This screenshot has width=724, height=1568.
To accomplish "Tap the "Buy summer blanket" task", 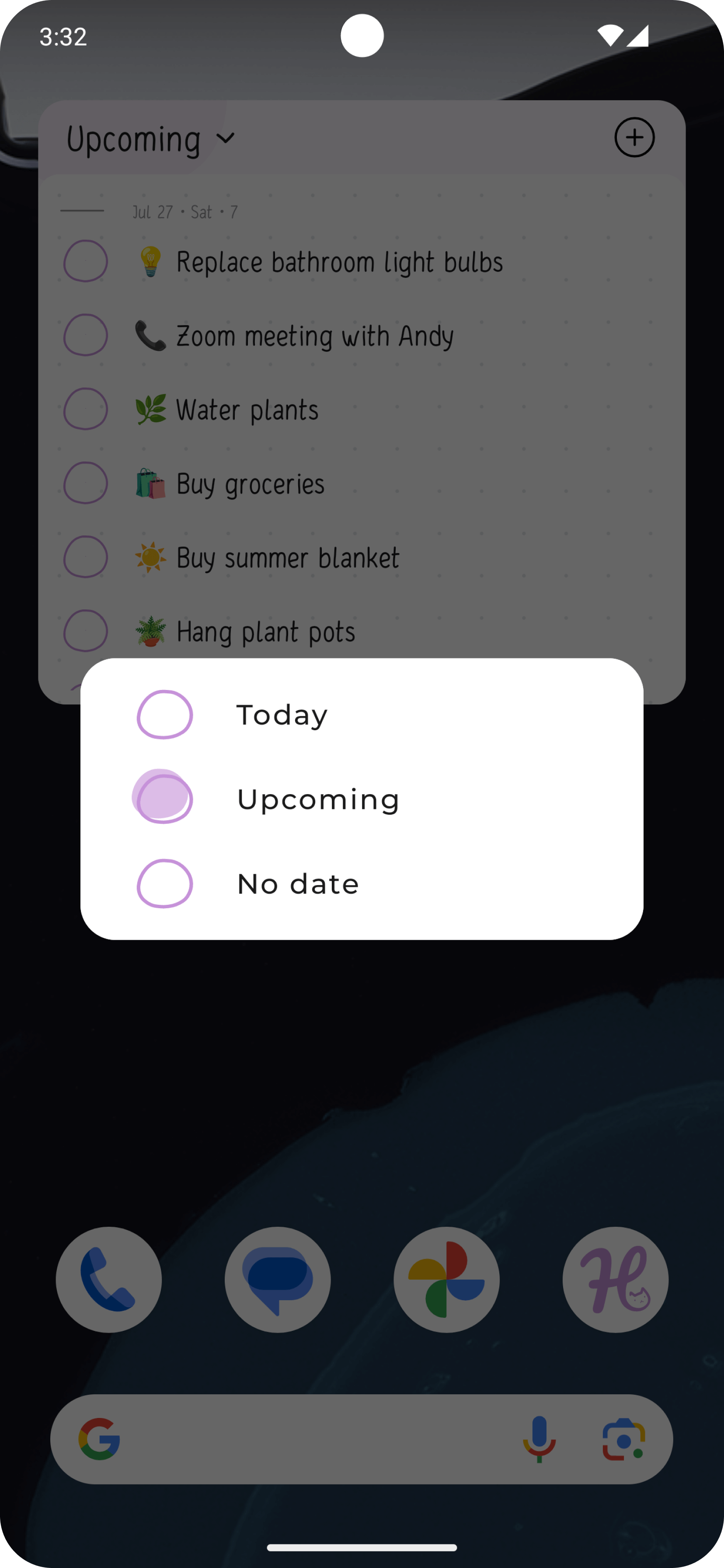I will coord(287,557).
